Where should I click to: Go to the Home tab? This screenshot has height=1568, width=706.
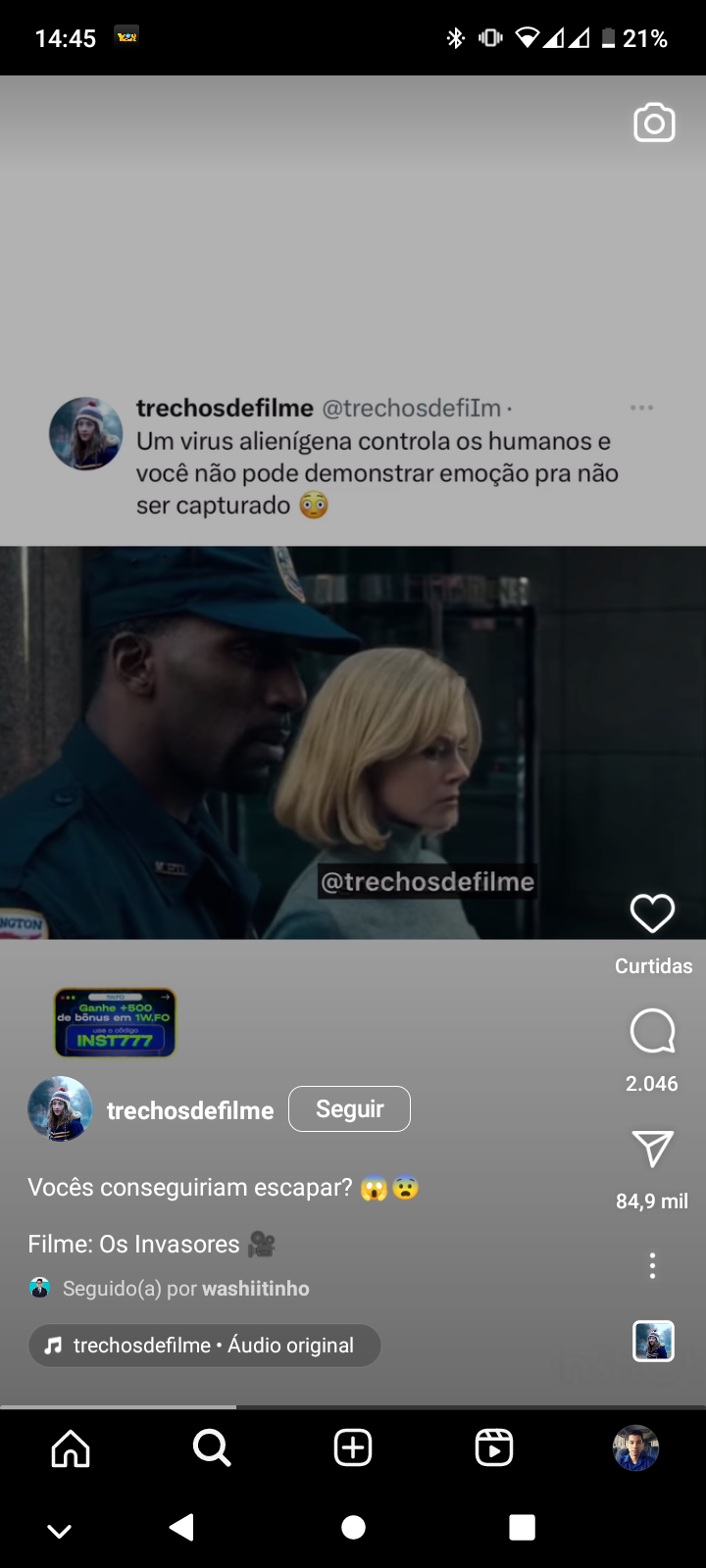[71, 1447]
